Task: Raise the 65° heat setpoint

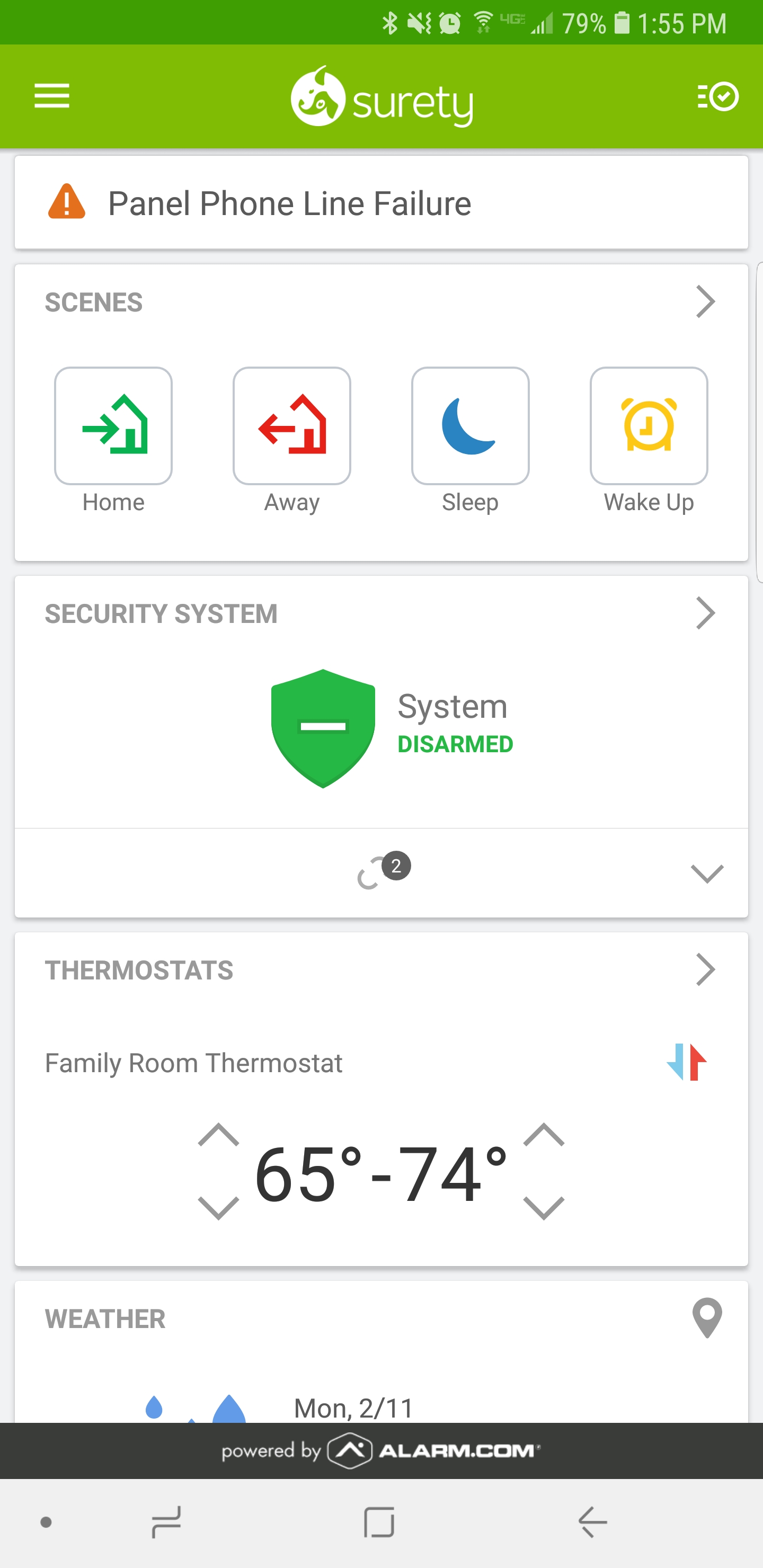Action: point(219,1135)
